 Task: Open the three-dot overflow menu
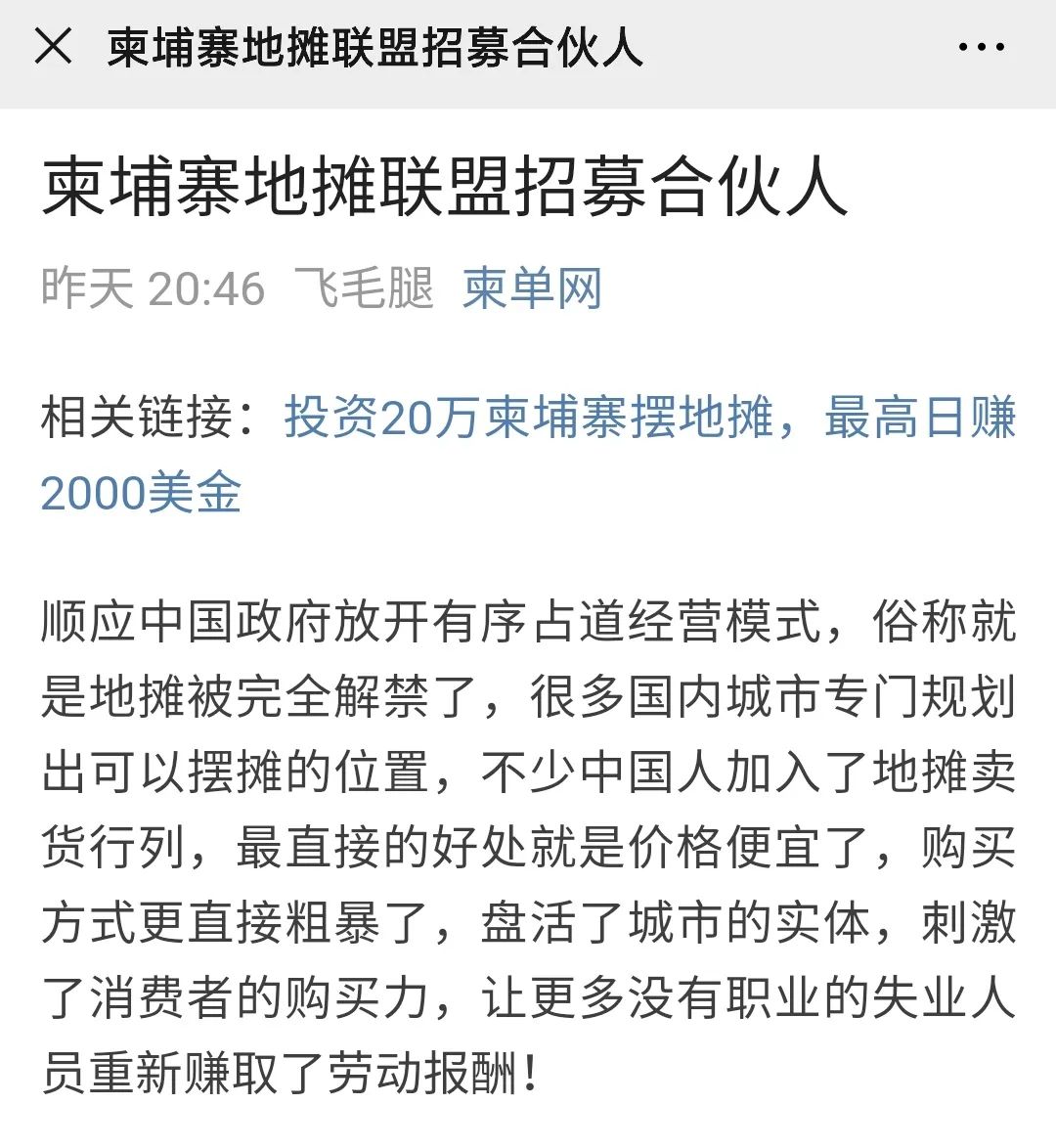[x=981, y=47]
